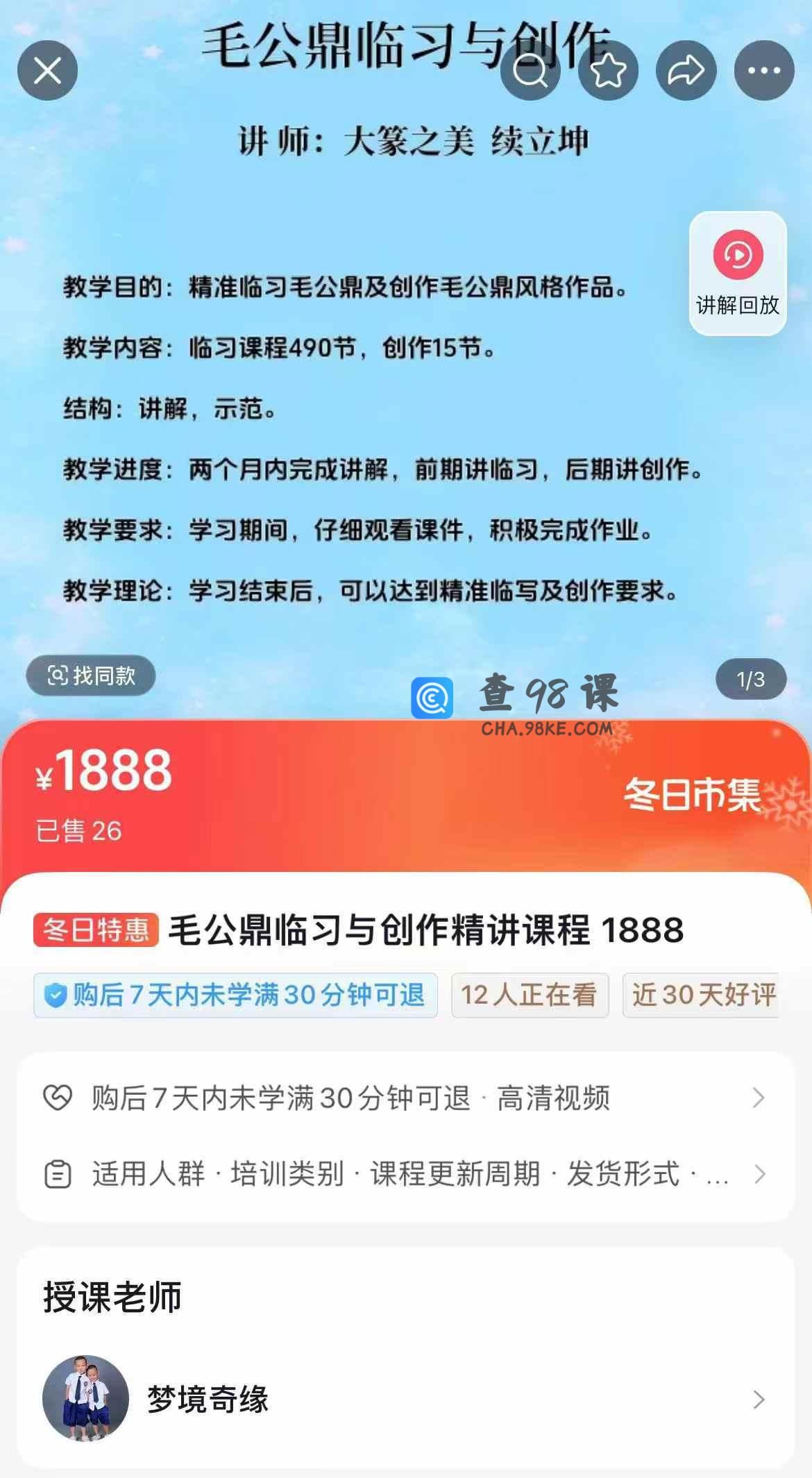Image resolution: width=812 pixels, height=1478 pixels.
Task: Open the search icon
Action: (530, 70)
